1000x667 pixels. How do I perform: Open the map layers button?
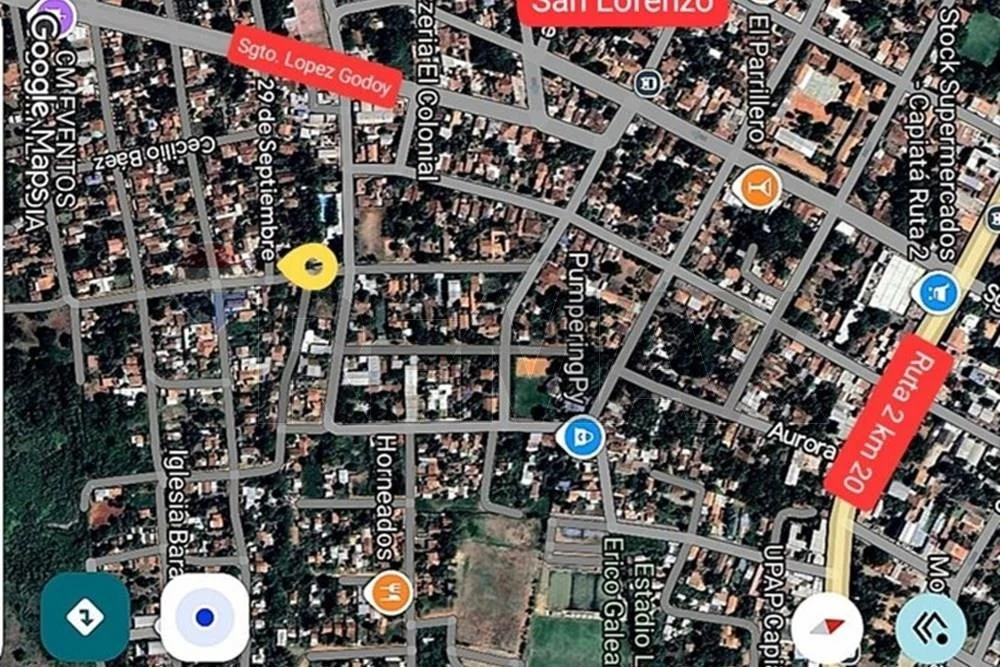pos(930,628)
